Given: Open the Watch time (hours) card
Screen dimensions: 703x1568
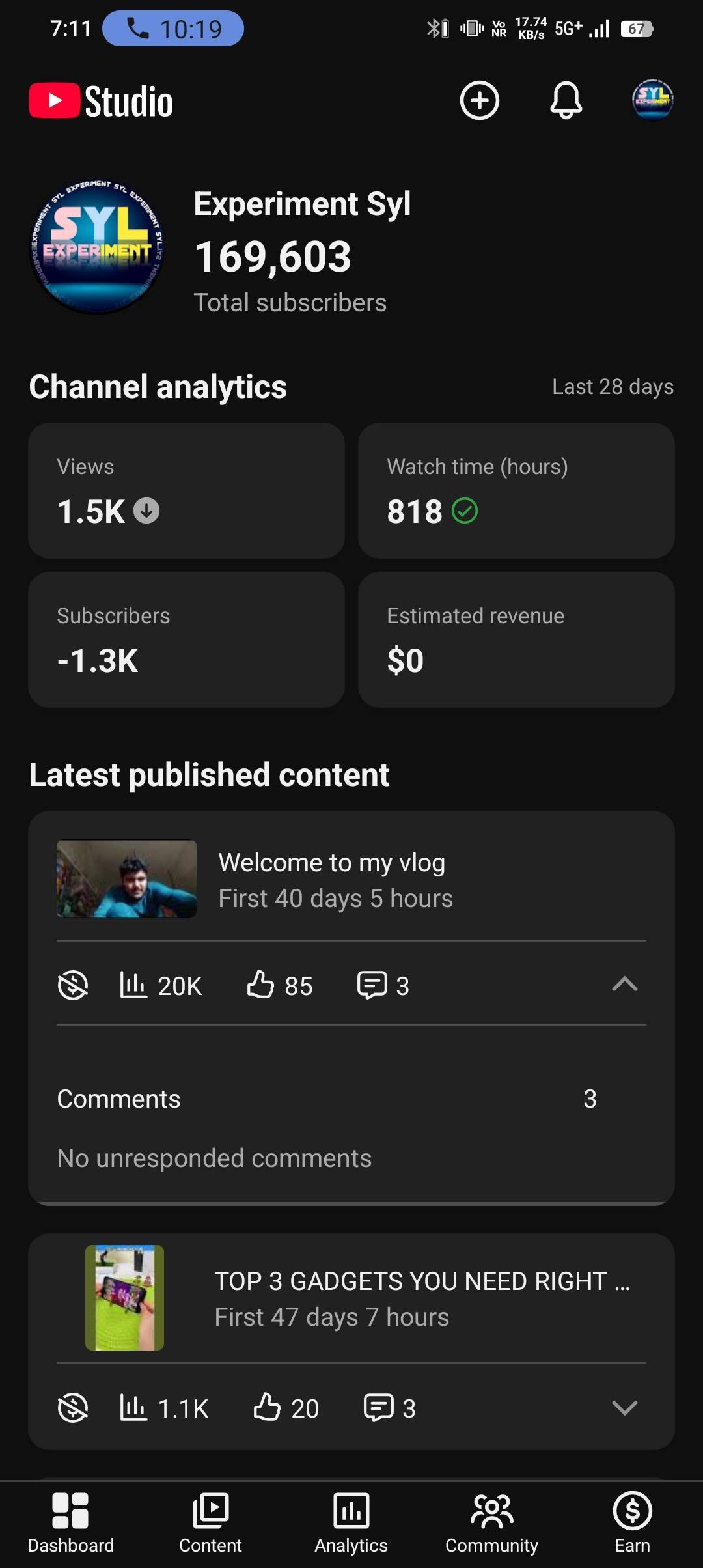Looking at the screenshot, I should [516, 491].
